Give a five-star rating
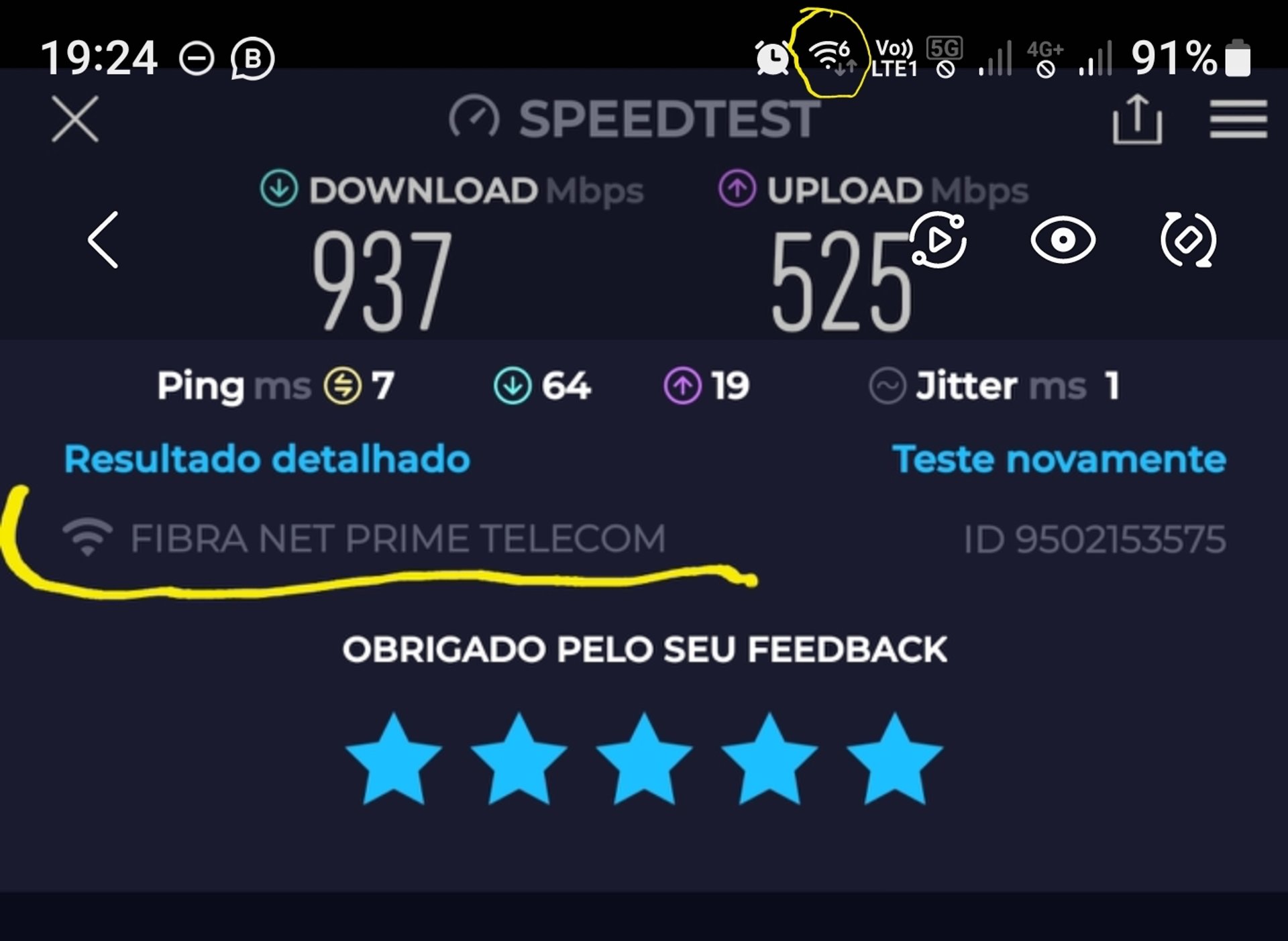This screenshot has height=941, width=1288. (x=894, y=760)
